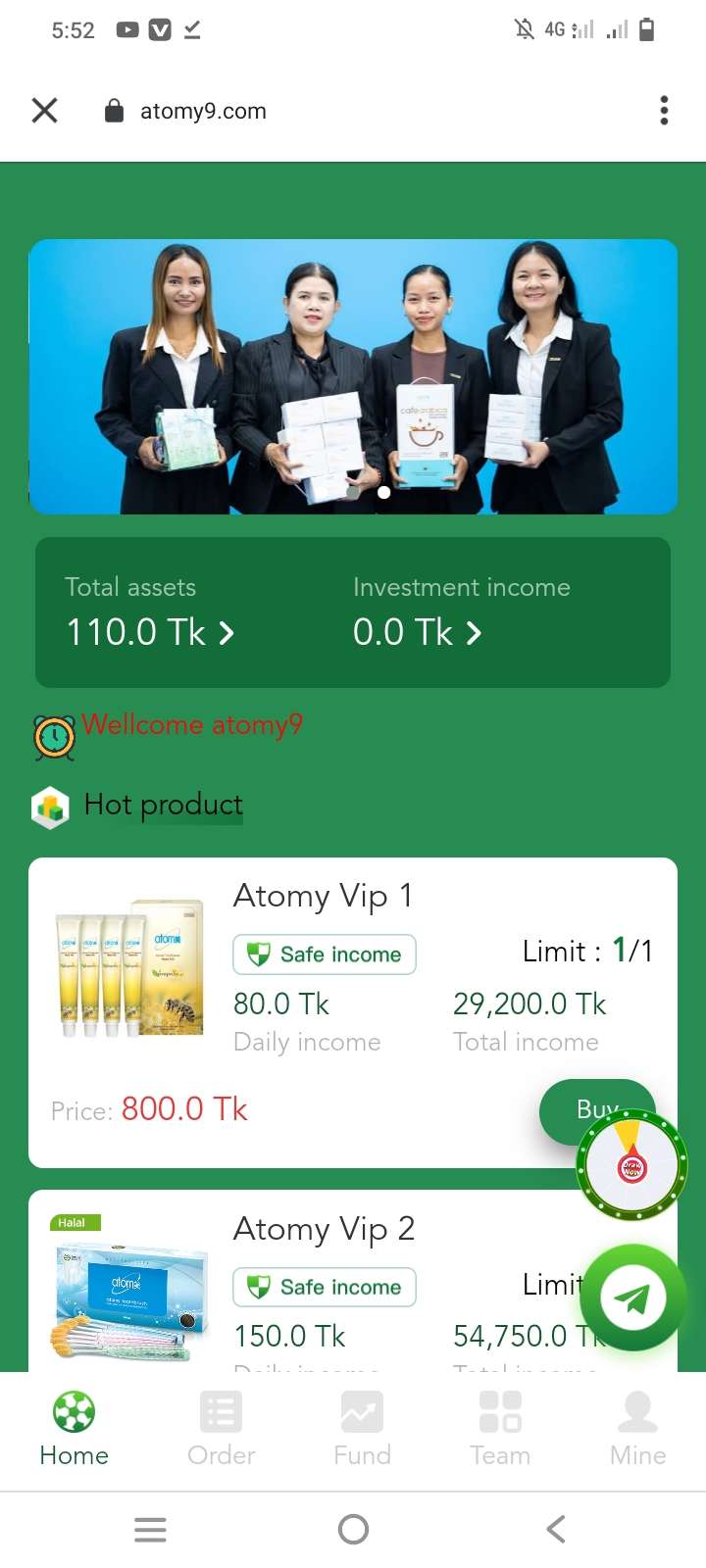Viewport: 706px width, 1568px height.
Task: View Investment income details
Action: (418, 632)
